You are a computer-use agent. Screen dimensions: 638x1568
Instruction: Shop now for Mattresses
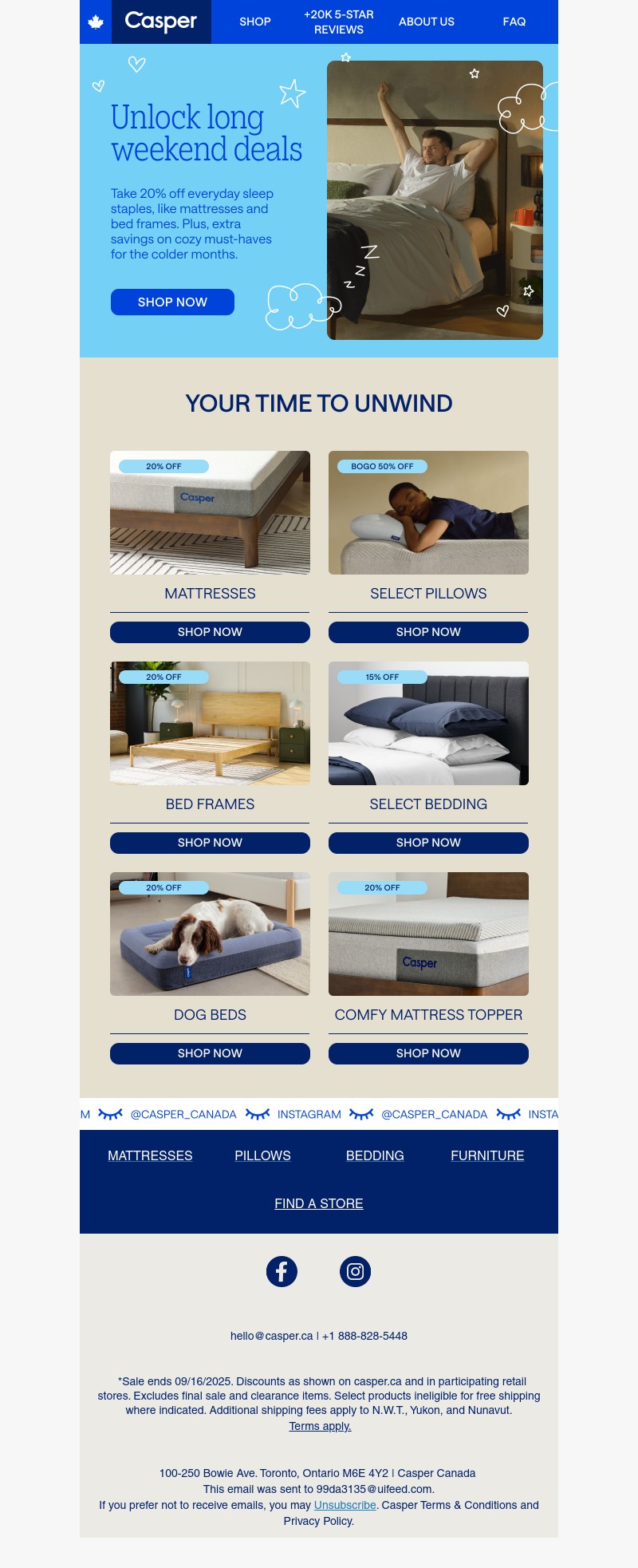[210, 632]
